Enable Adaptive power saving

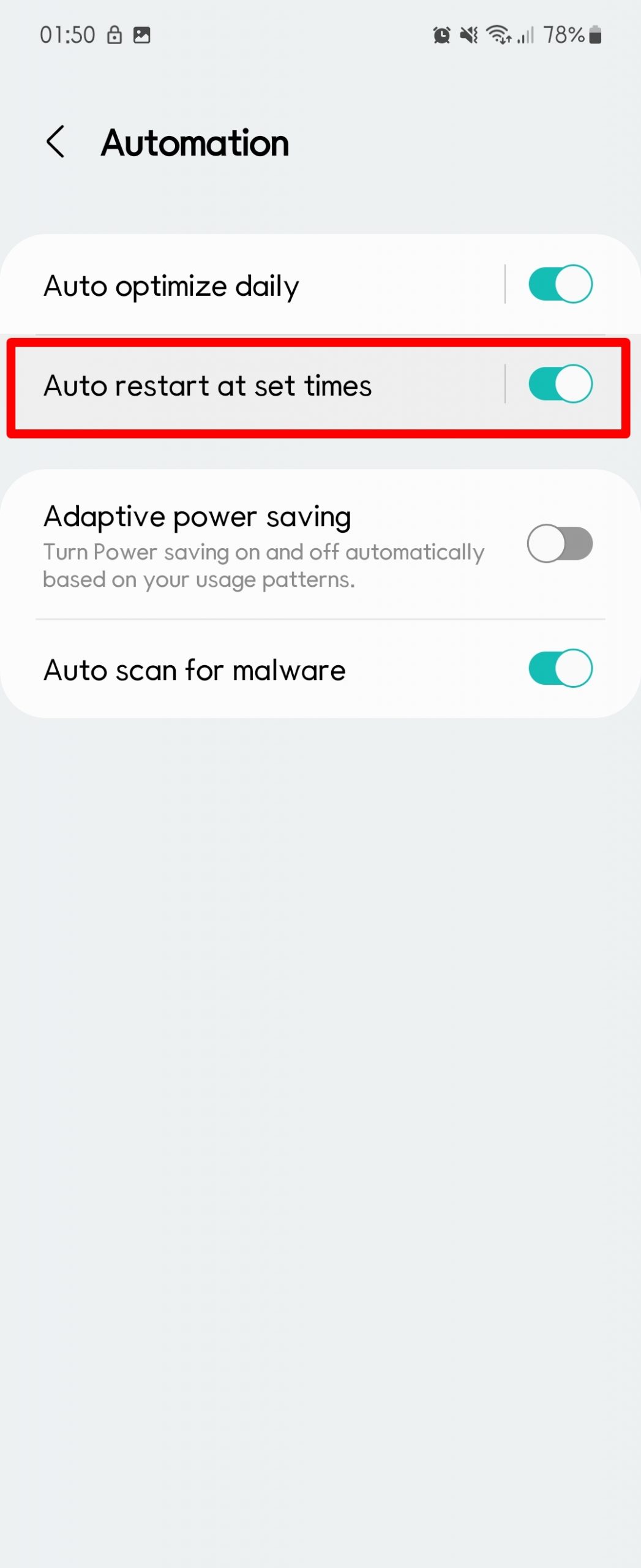(560, 543)
